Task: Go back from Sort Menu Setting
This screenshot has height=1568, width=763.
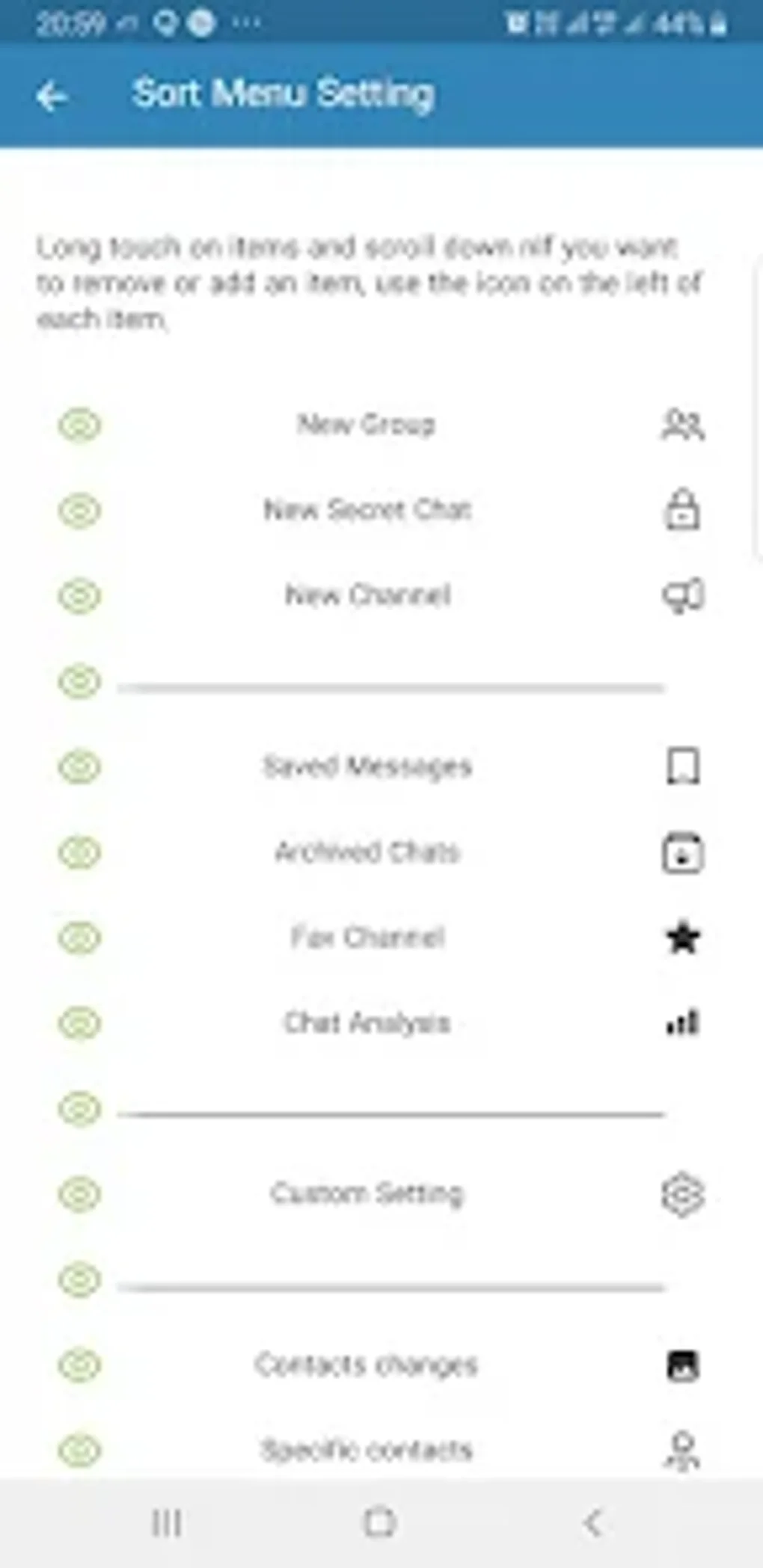Action: click(52, 96)
